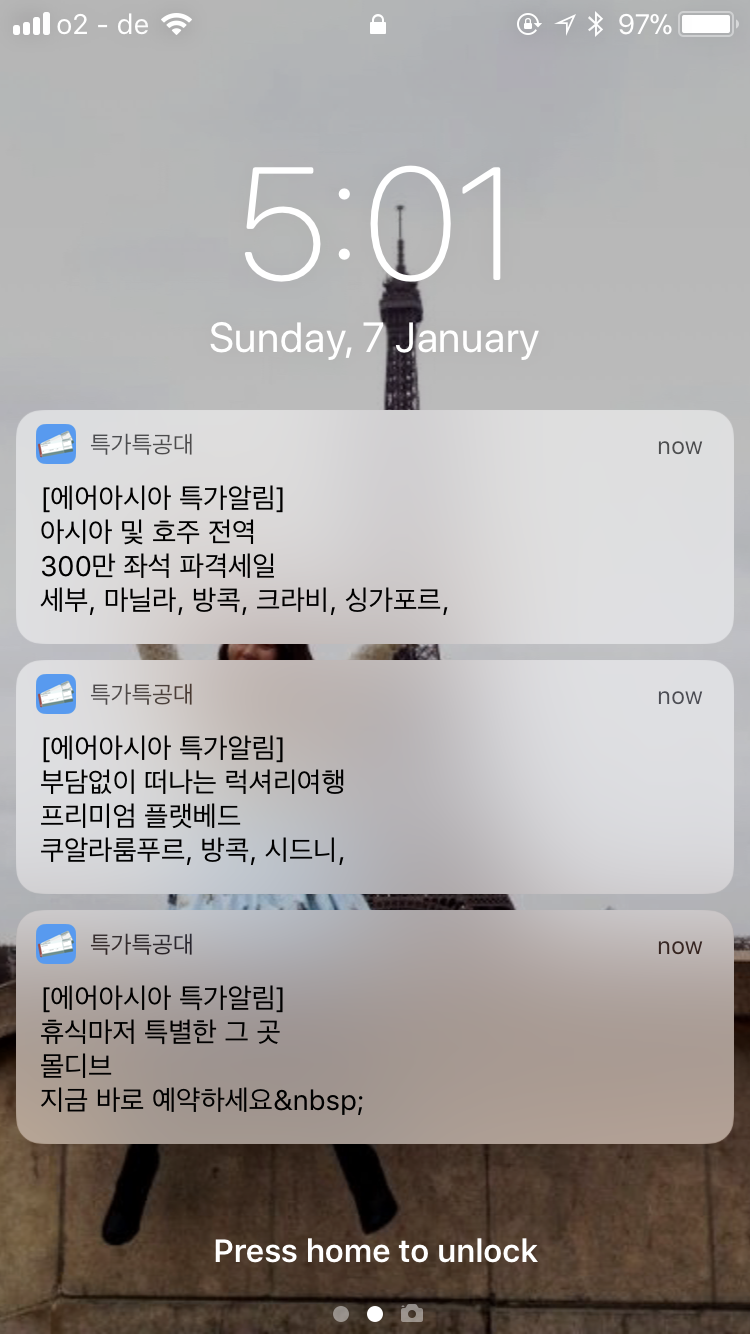Open the 프리미엄 플랫베드 notification
The width and height of the screenshot is (750, 1334).
pos(375,777)
